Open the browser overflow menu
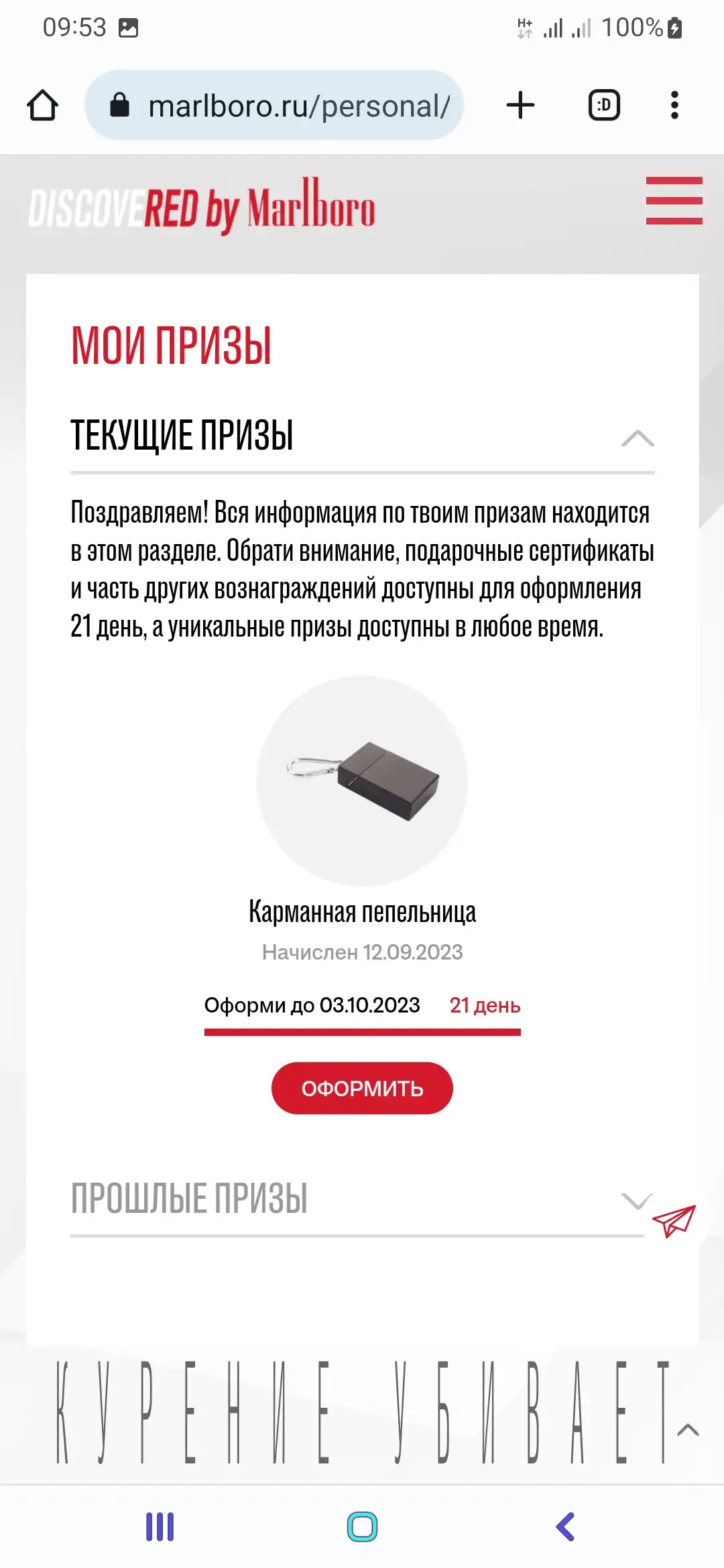Image resolution: width=724 pixels, height=1568 pixels. (674, 105)
